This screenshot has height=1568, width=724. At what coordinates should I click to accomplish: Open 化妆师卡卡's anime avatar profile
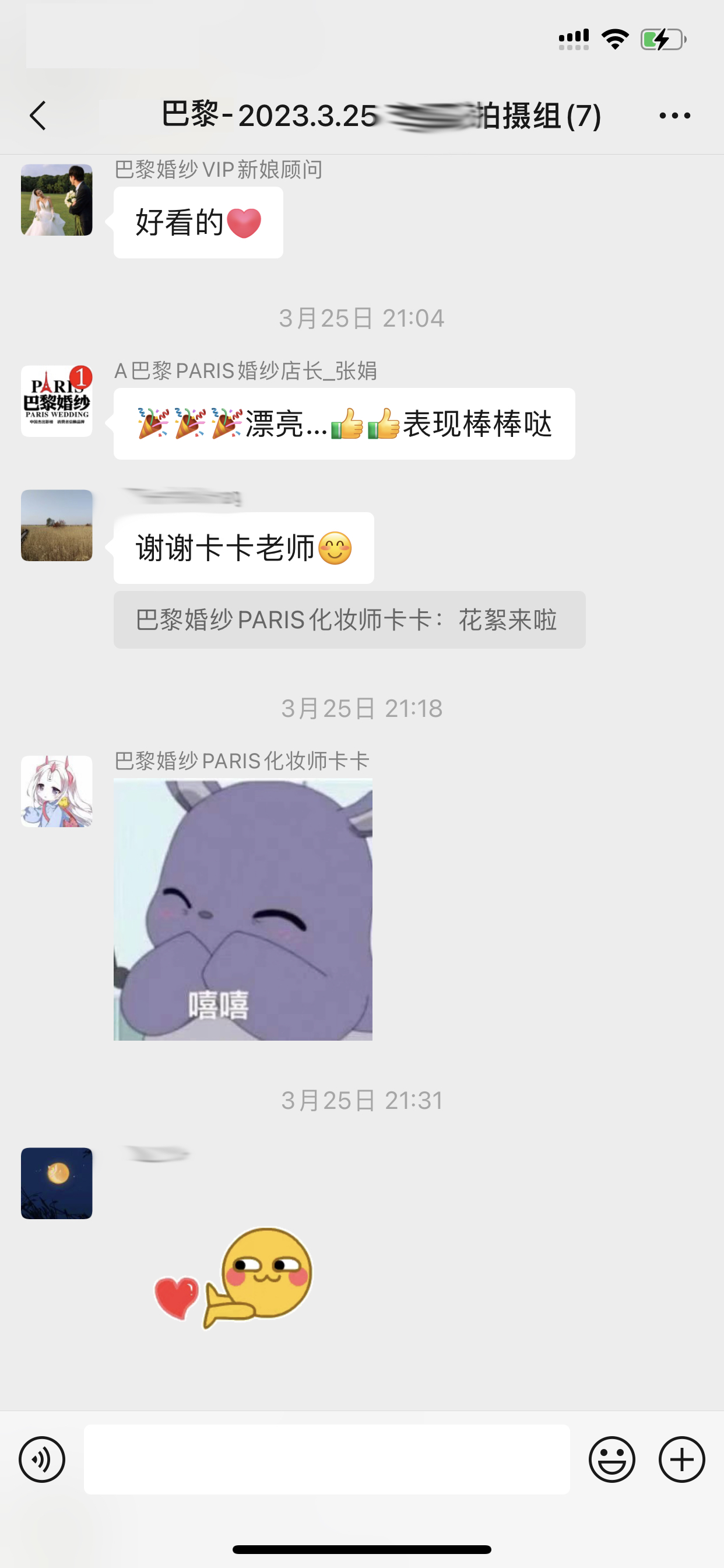click(x=57, y=790)
